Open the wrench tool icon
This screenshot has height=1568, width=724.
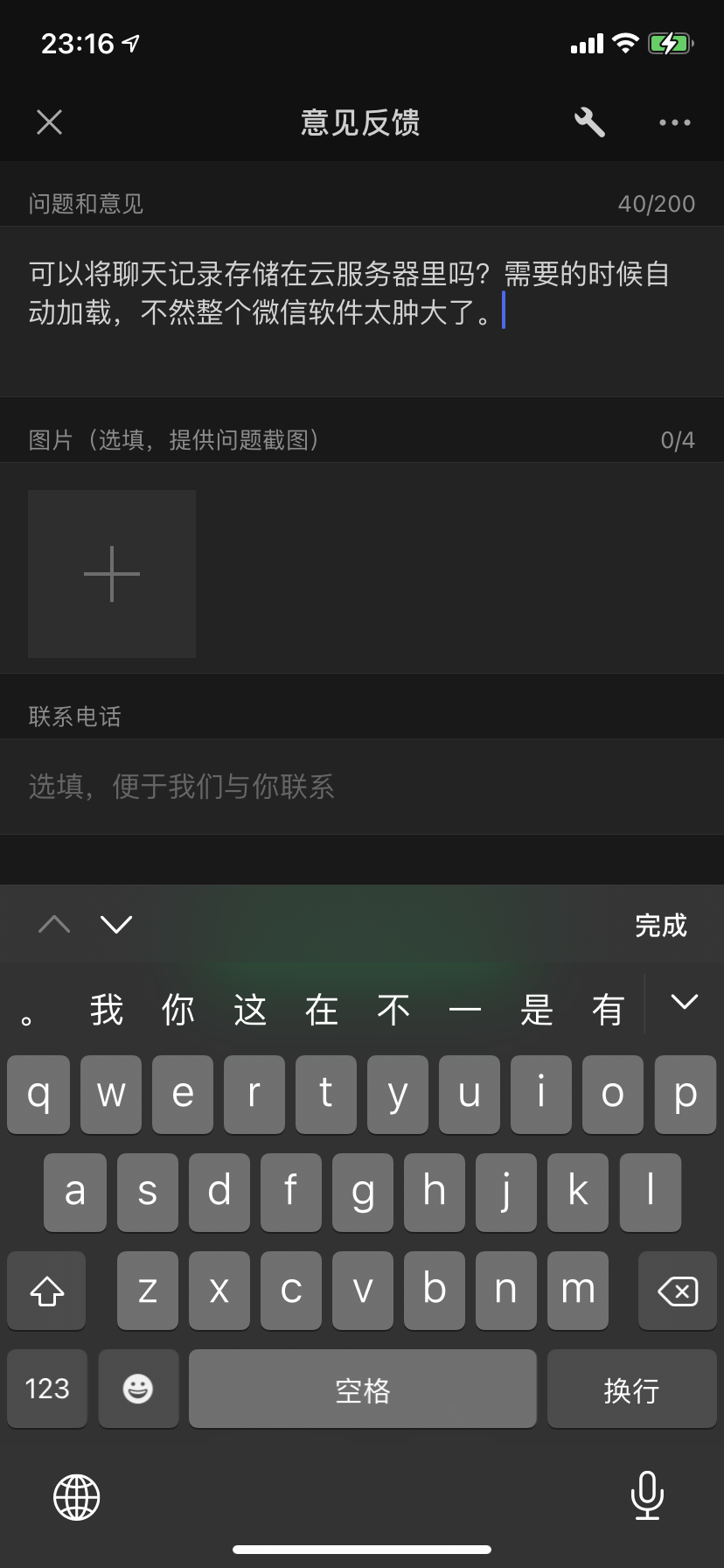(590, 122)
